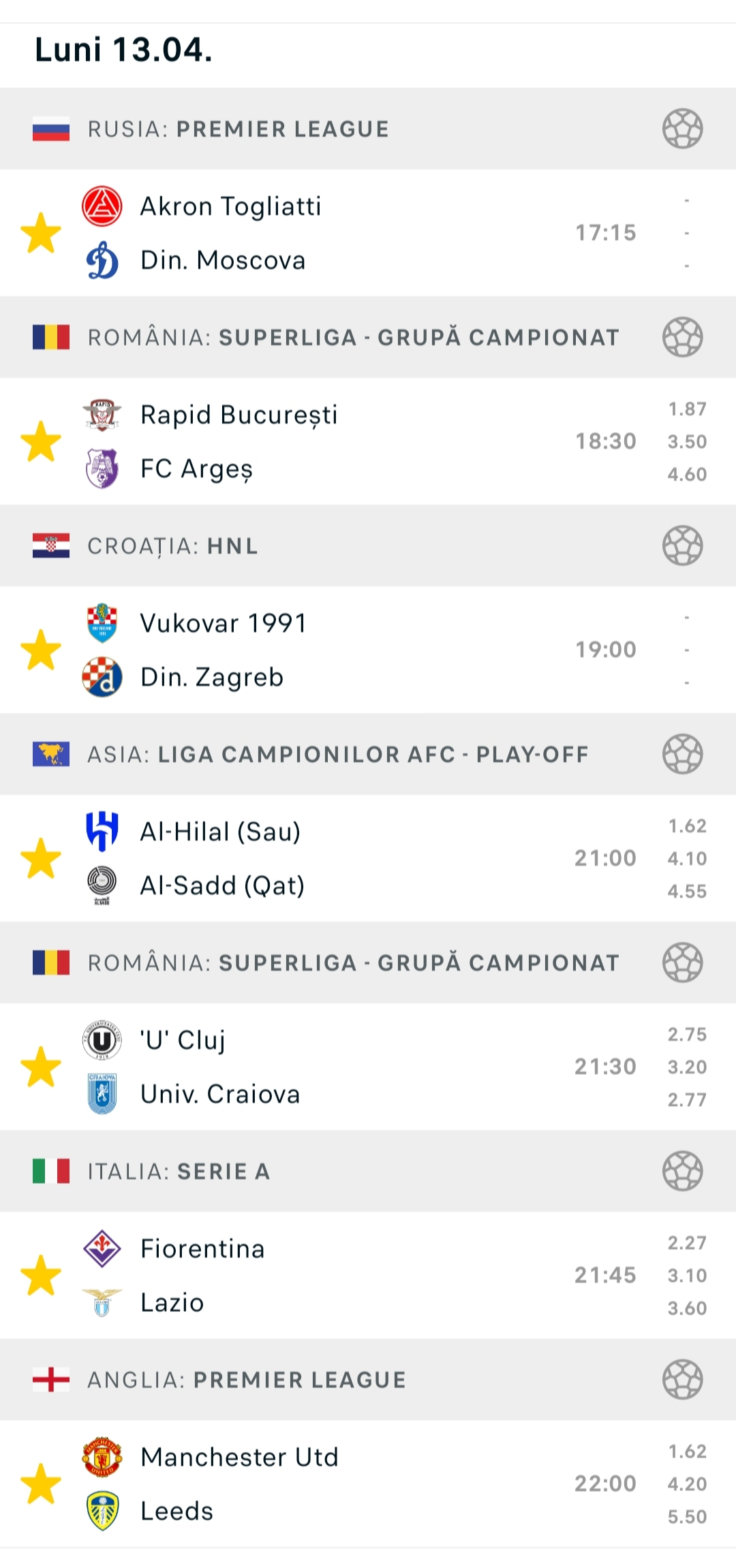Unstar the Al-Hilal vs Al-Sadd match

[x=41, y=858]
